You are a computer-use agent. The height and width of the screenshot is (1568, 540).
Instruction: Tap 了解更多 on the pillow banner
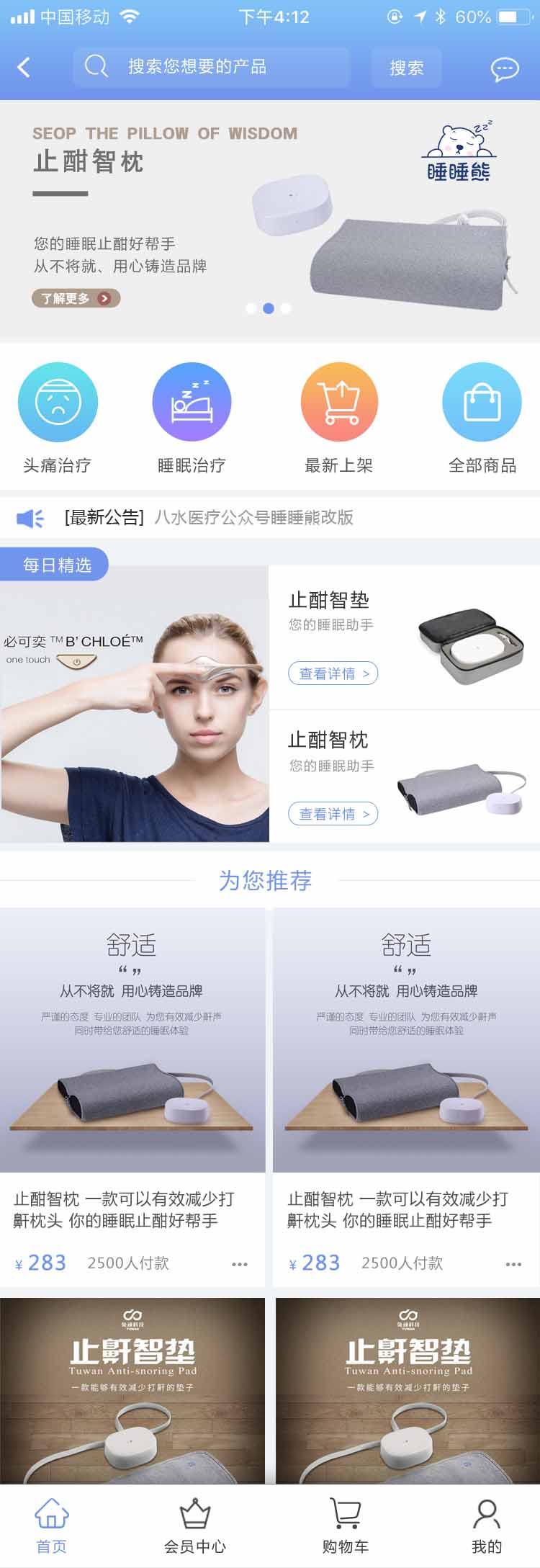click(x=76, y=298)
